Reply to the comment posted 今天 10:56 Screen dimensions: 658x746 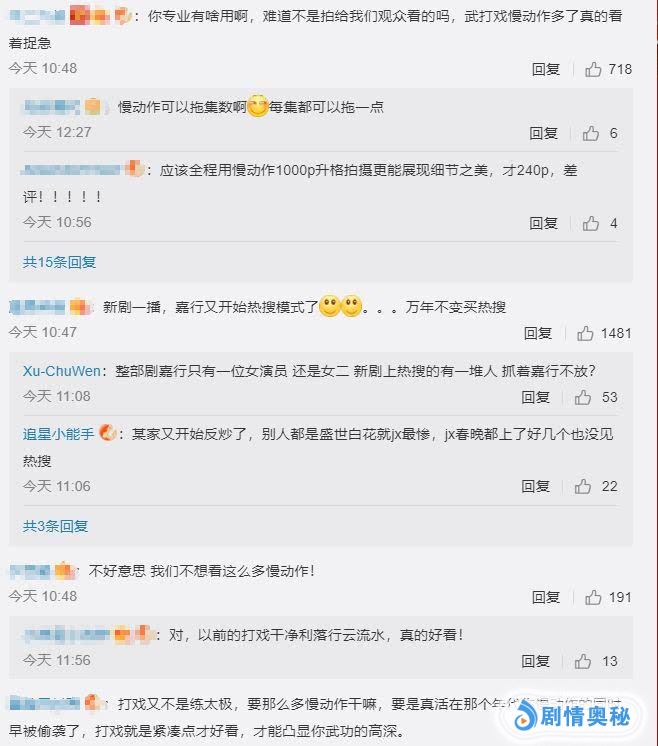click(544, 223)
